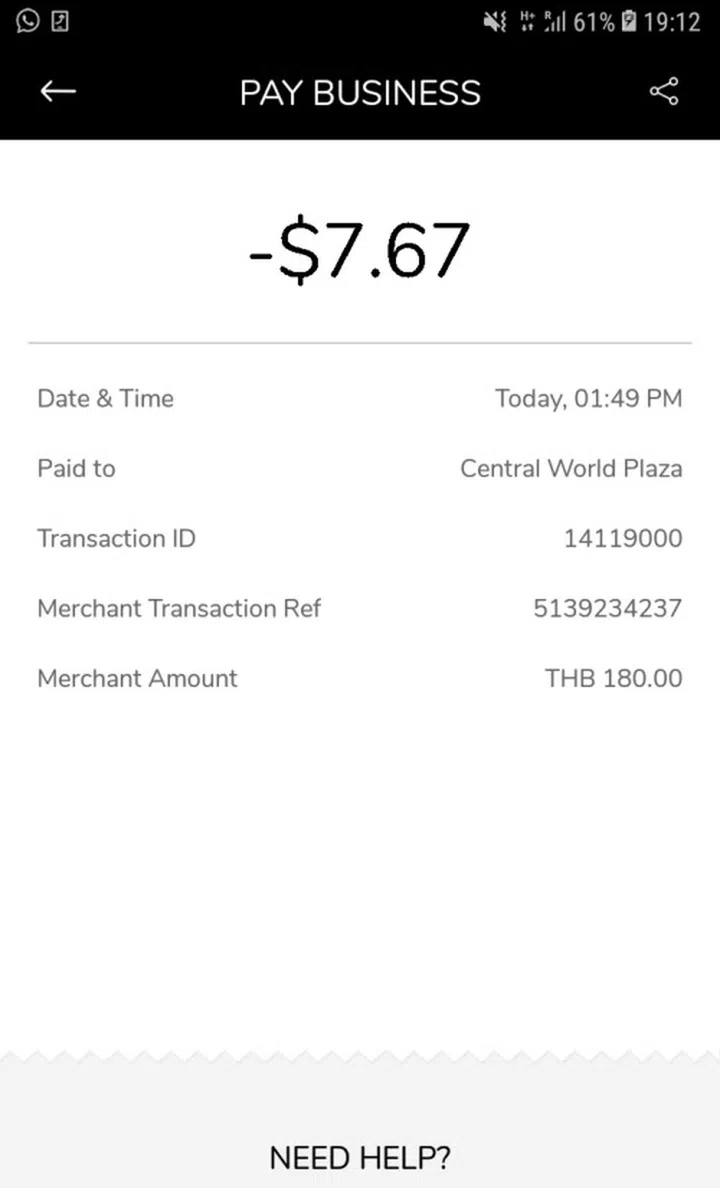This screenshot has height=1188, width=720.
Task: Go back from Pay Business receipt
Action: pos(58,92)
